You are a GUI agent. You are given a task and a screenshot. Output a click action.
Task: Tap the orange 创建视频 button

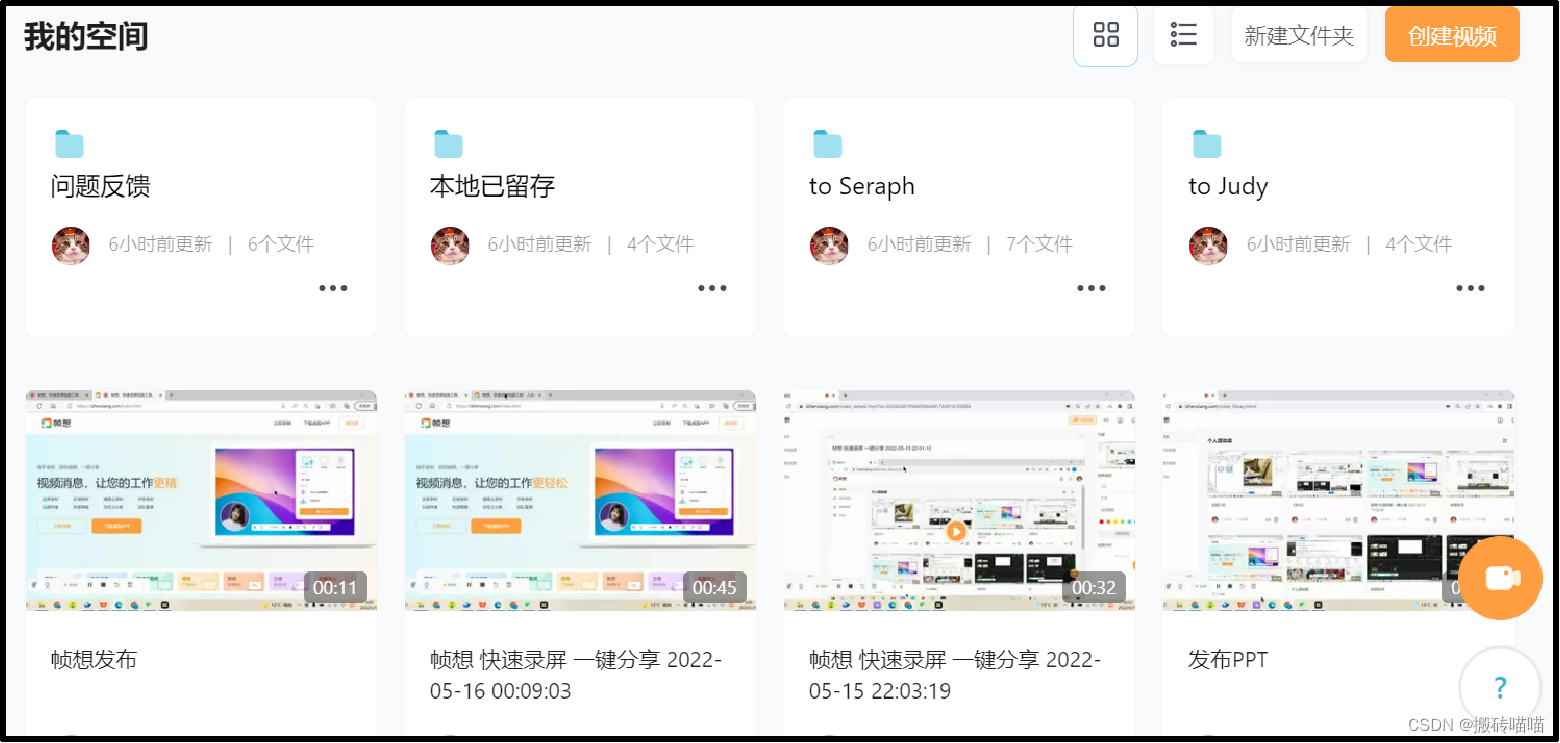coord(1452,36)
